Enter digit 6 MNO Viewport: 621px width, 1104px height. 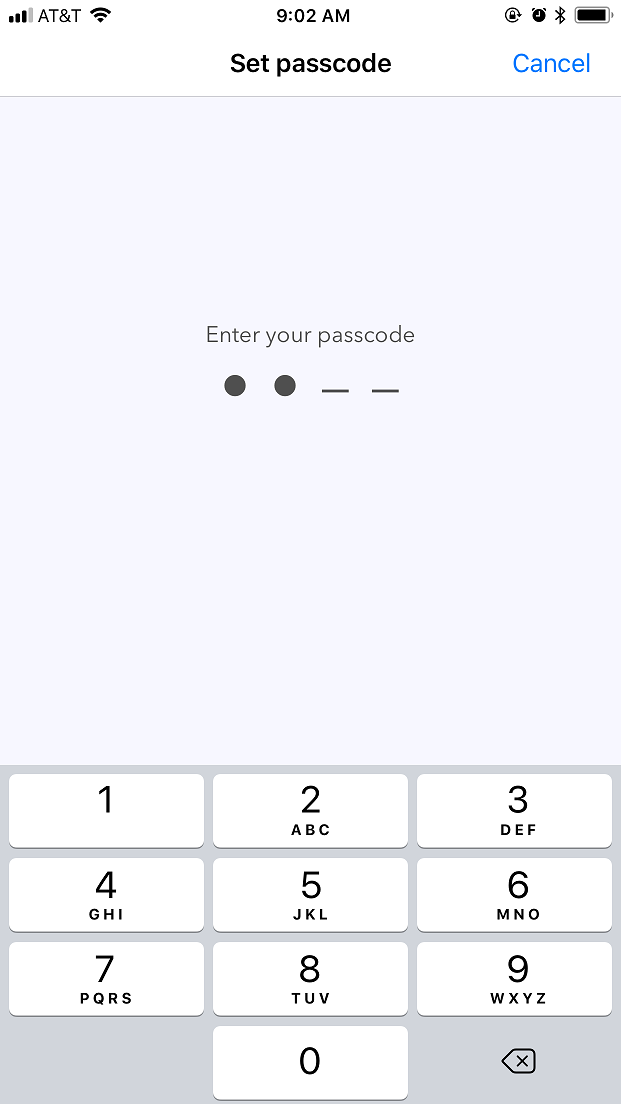pos(514,894)
